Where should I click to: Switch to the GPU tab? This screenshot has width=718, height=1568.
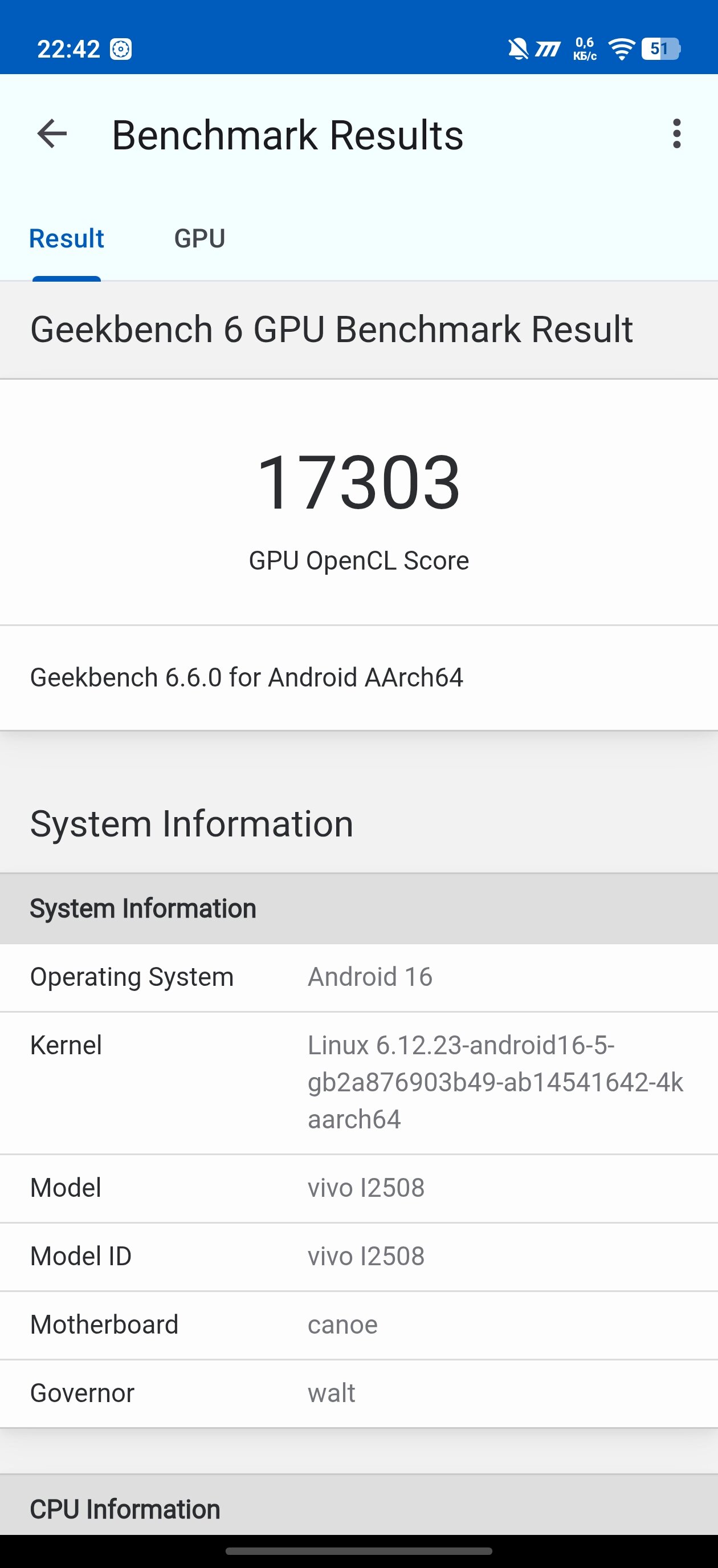click(199, 238)
